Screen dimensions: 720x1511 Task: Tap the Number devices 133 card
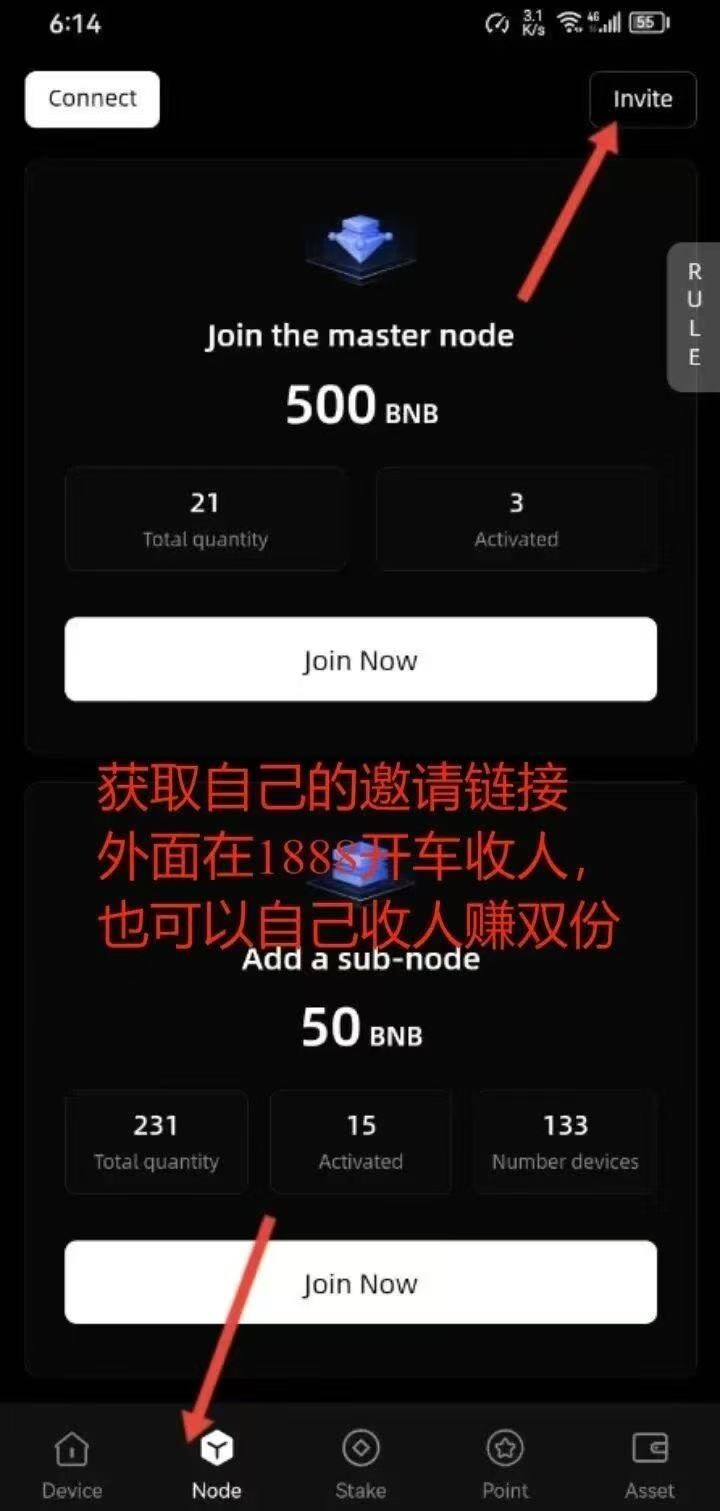(x=565, y=1141)
